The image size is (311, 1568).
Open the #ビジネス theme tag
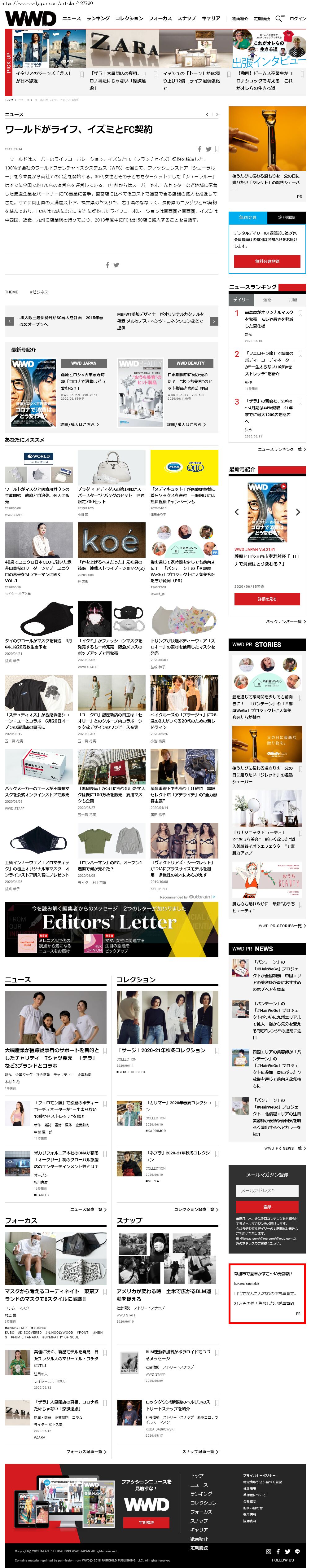coord(39,292)
